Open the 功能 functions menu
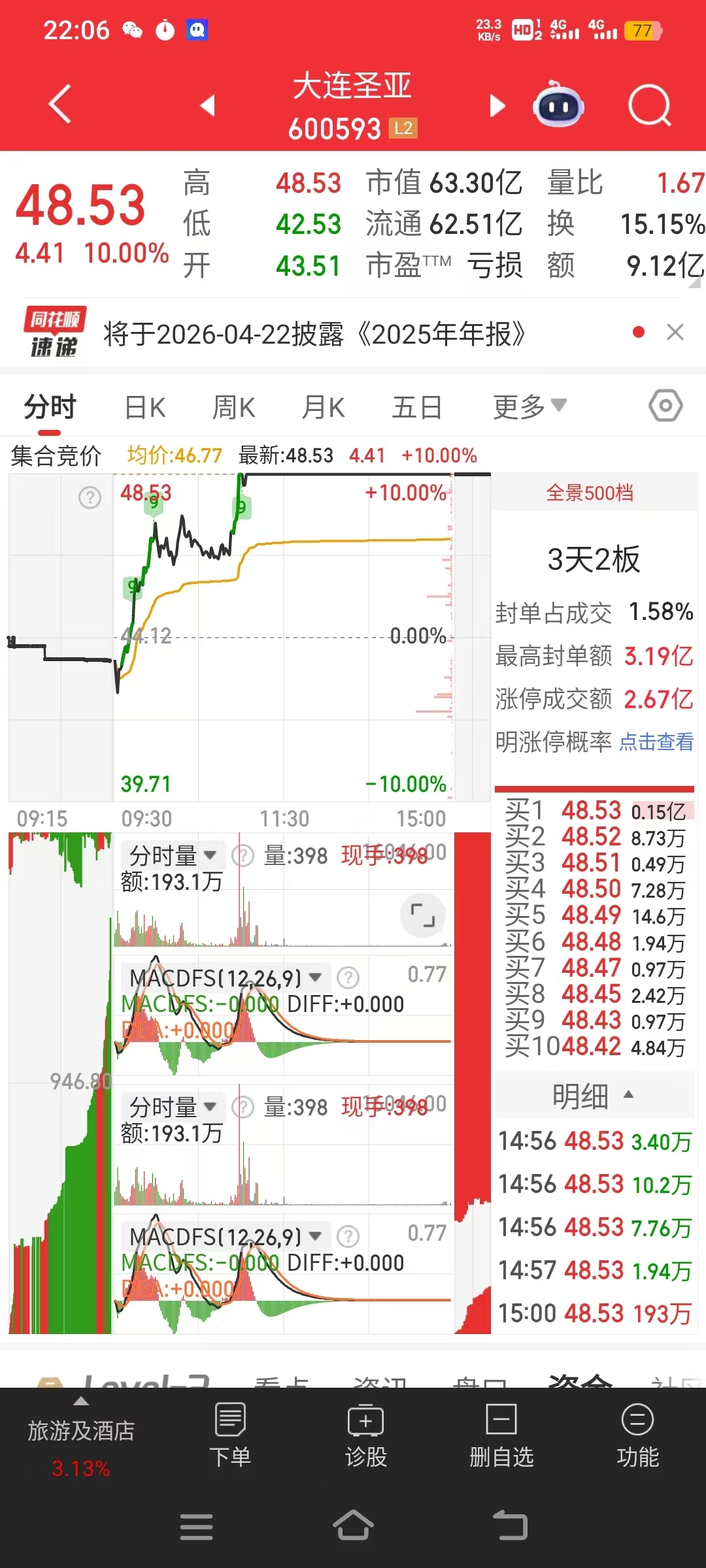Screen dimensions: 706x1568 coord(637,1435)
